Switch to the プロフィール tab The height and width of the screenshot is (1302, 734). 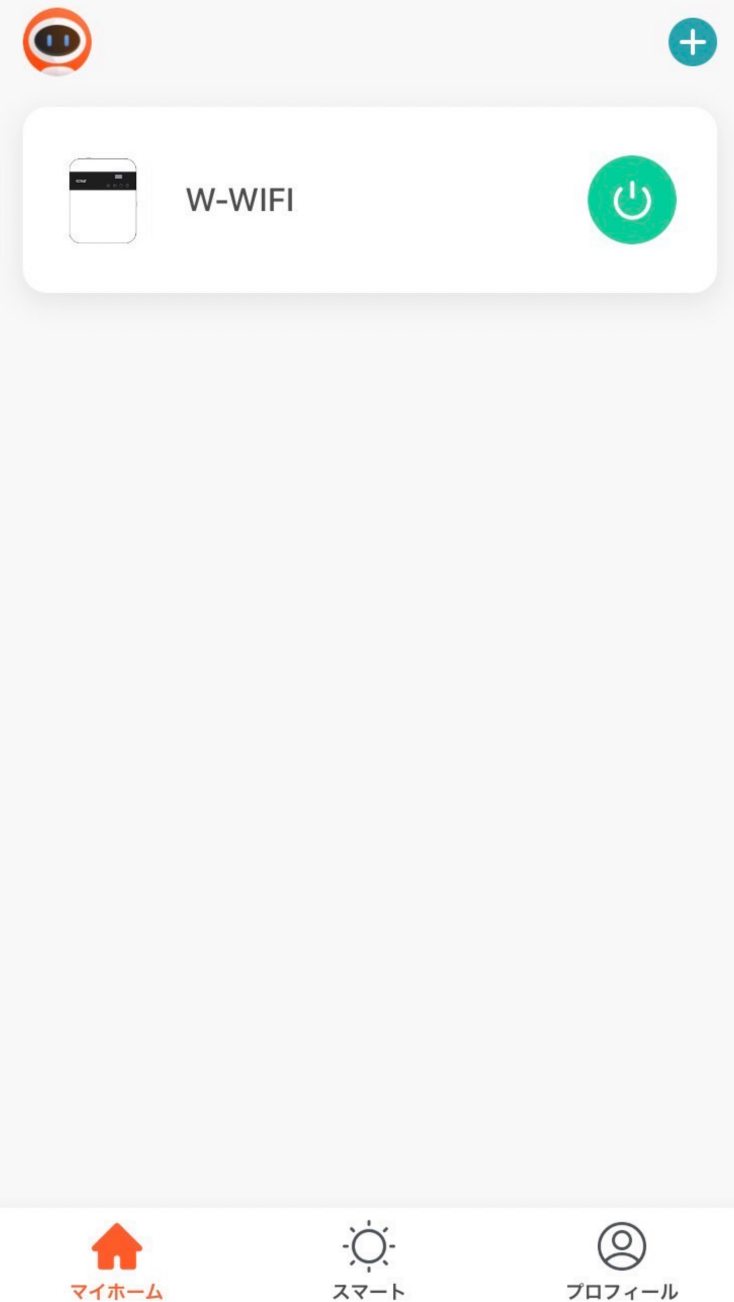tap(621, 1261)
